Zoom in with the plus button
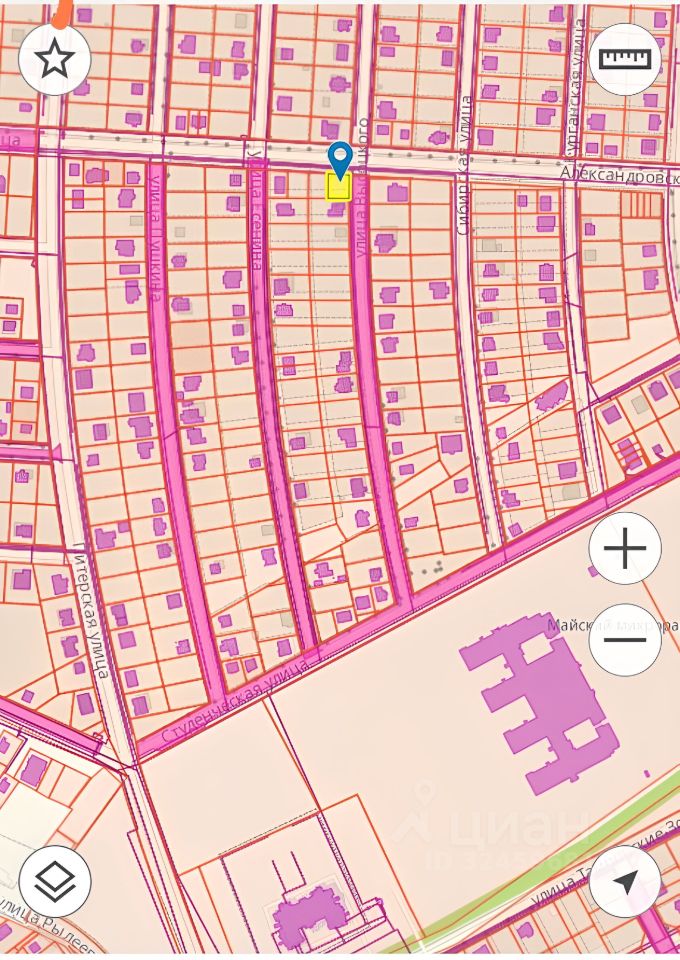Screen dimensions: 680x960 click(x=625, y=548)
